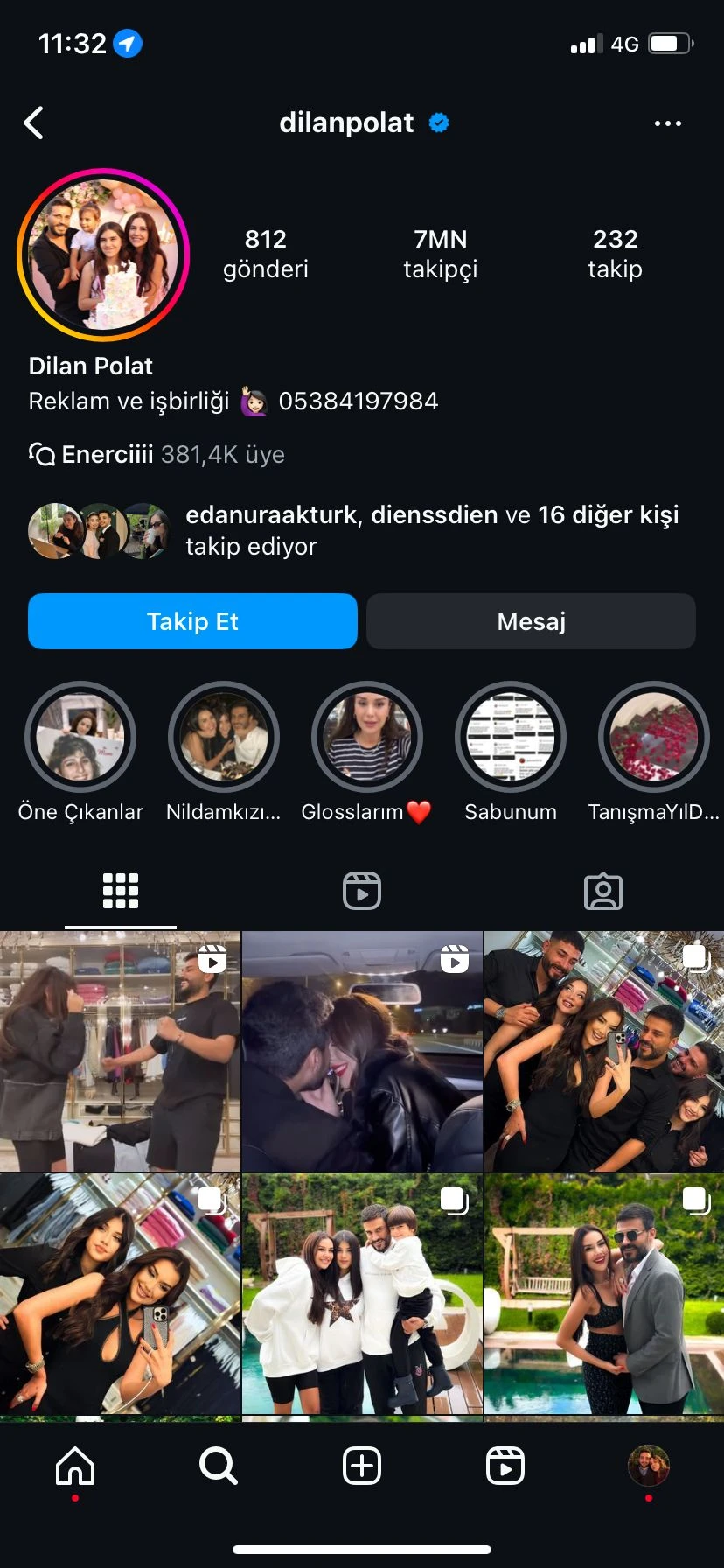The image size is (724, 1568).
Task: Follow the account with Takip Et
Action: tap(192, 621)
